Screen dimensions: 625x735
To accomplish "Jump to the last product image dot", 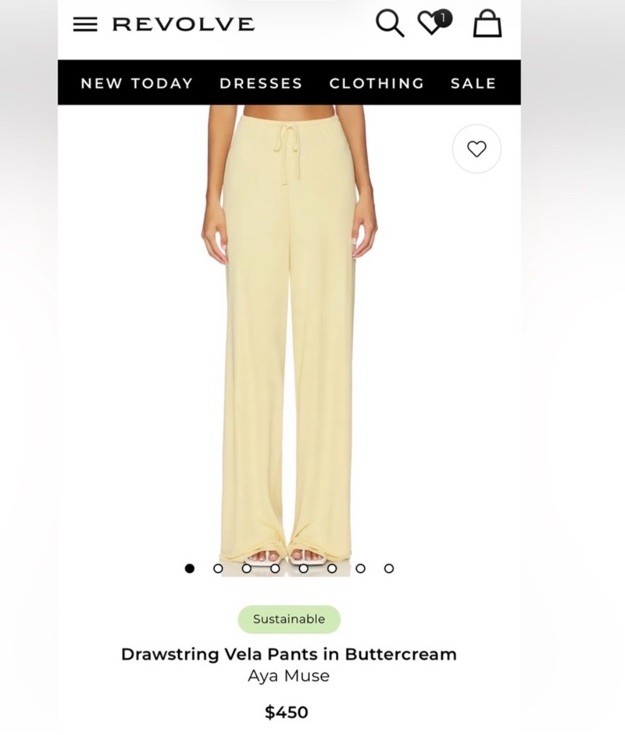I will coord(389,568).
